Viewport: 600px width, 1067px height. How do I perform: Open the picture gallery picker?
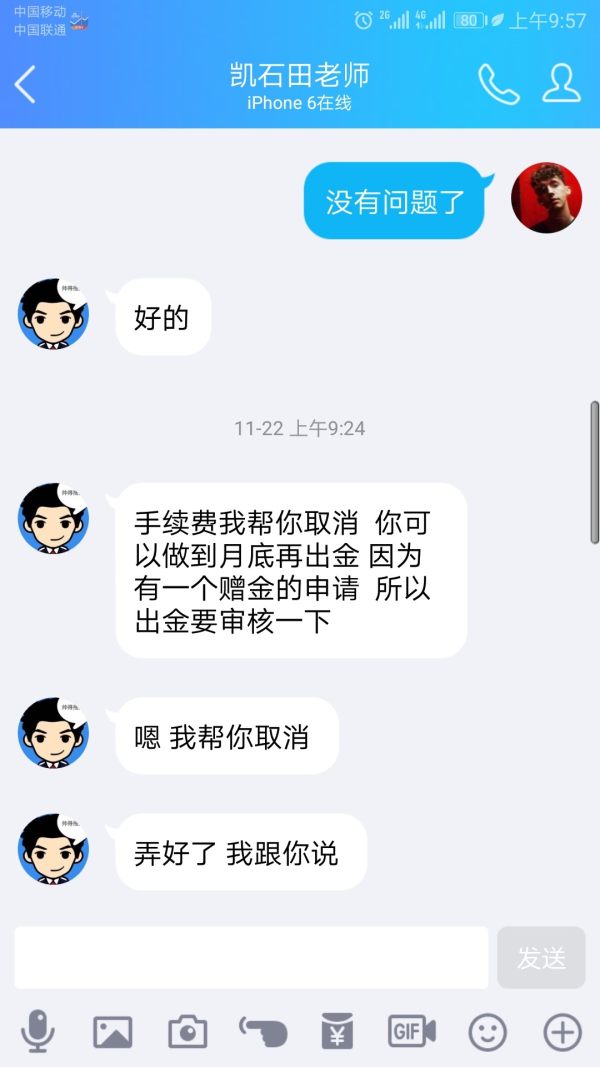112,1031
